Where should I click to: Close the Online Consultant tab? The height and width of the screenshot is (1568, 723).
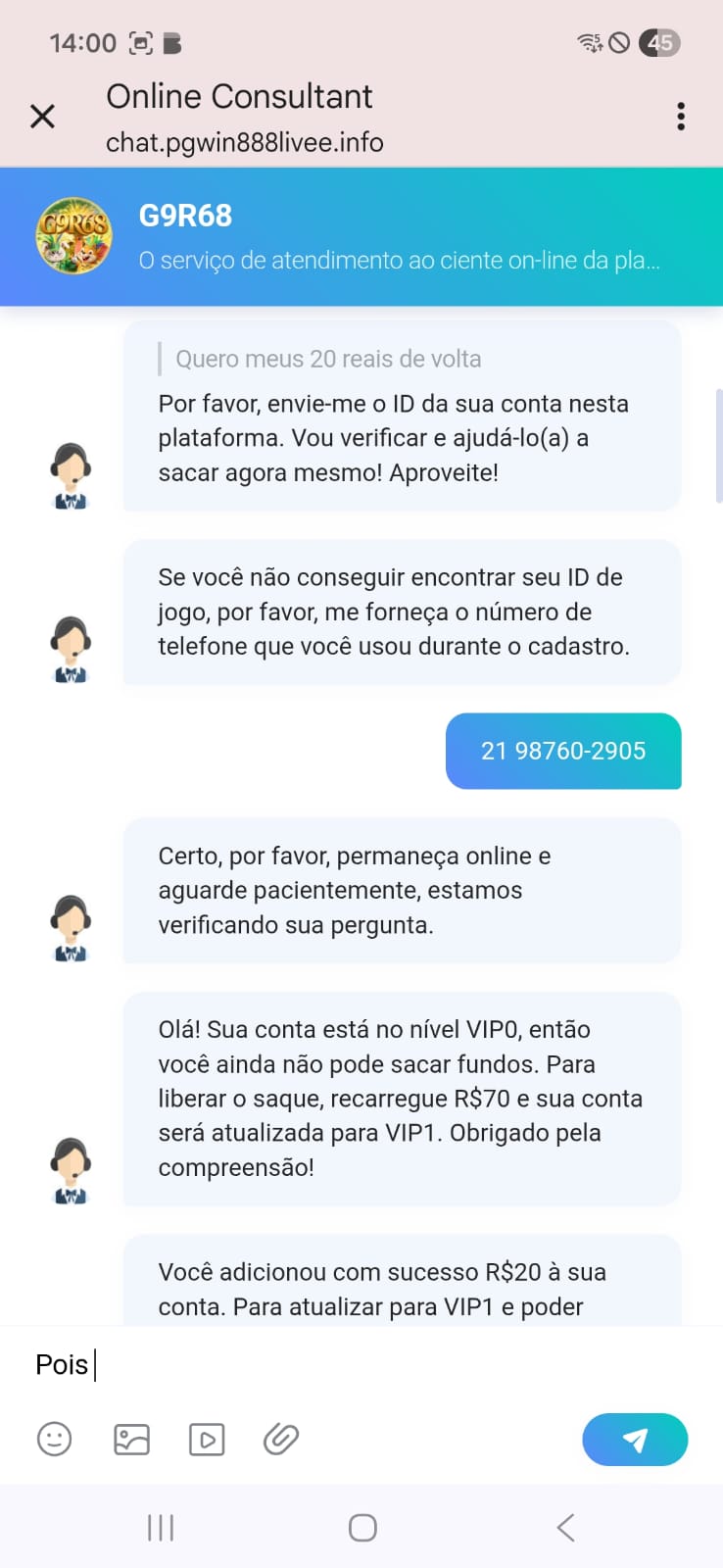(x=42, y=117)
